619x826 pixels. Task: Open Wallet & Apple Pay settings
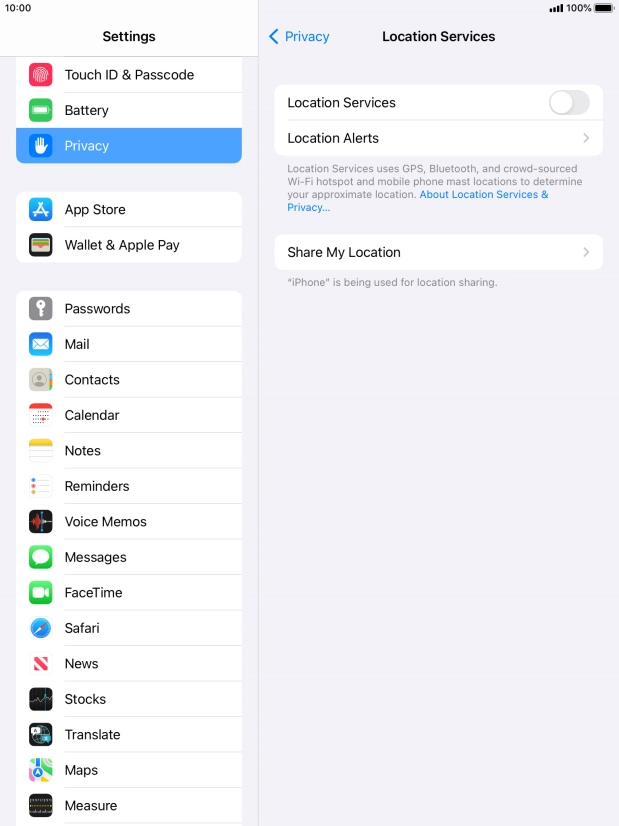(x=129, y=245)
